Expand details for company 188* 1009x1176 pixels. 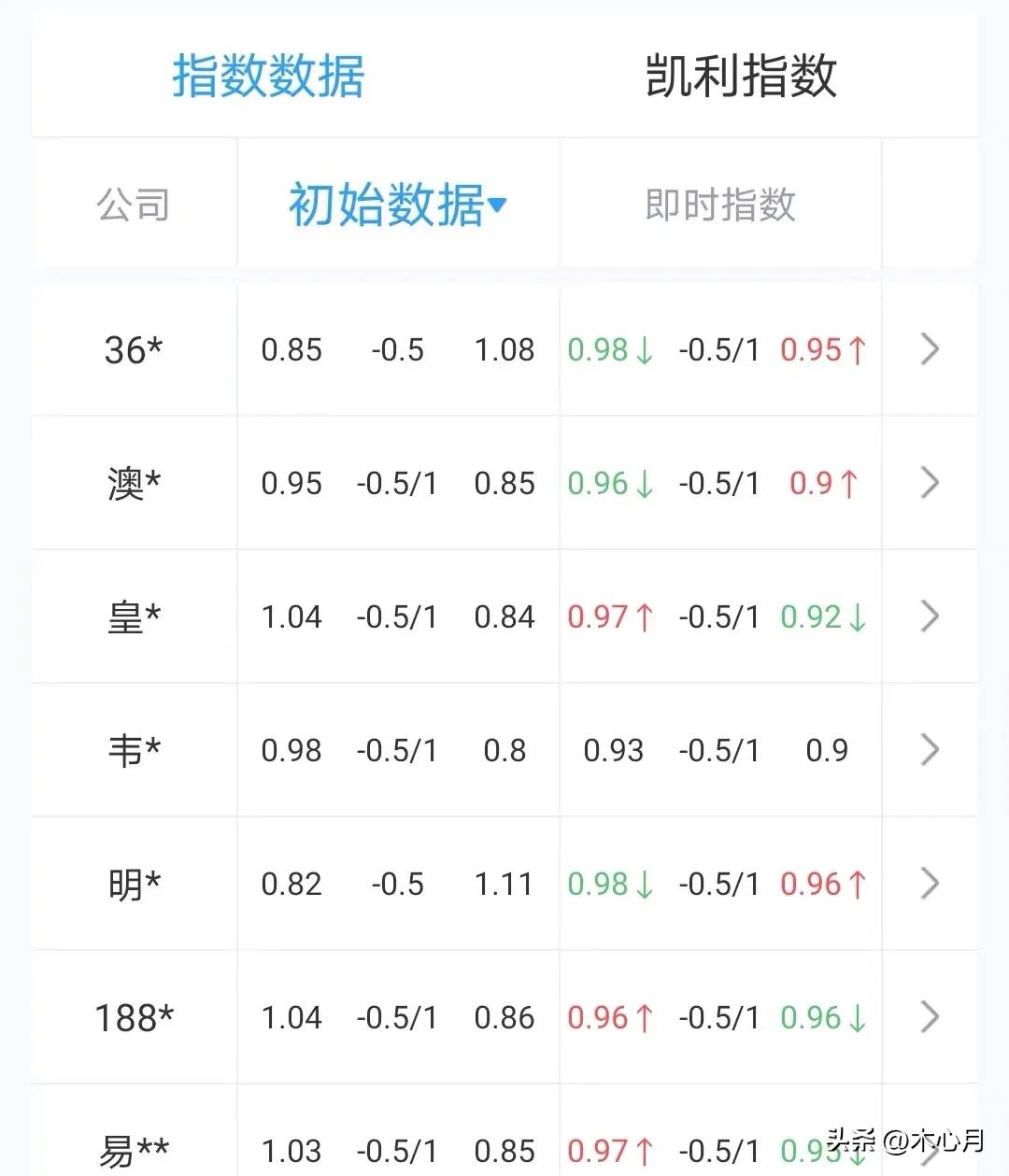(x=929, y=1017)
